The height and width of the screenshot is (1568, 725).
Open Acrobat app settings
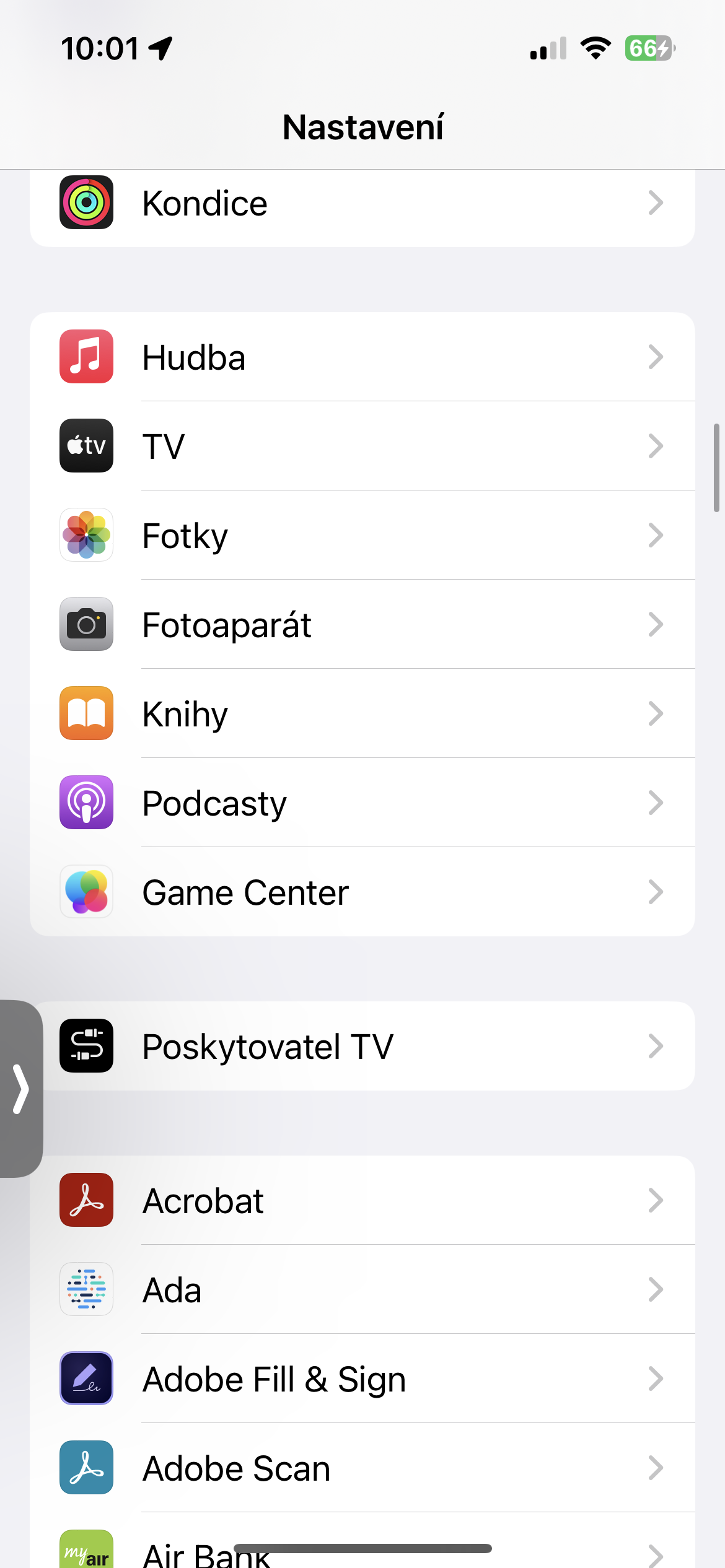tap(362, 1200)
